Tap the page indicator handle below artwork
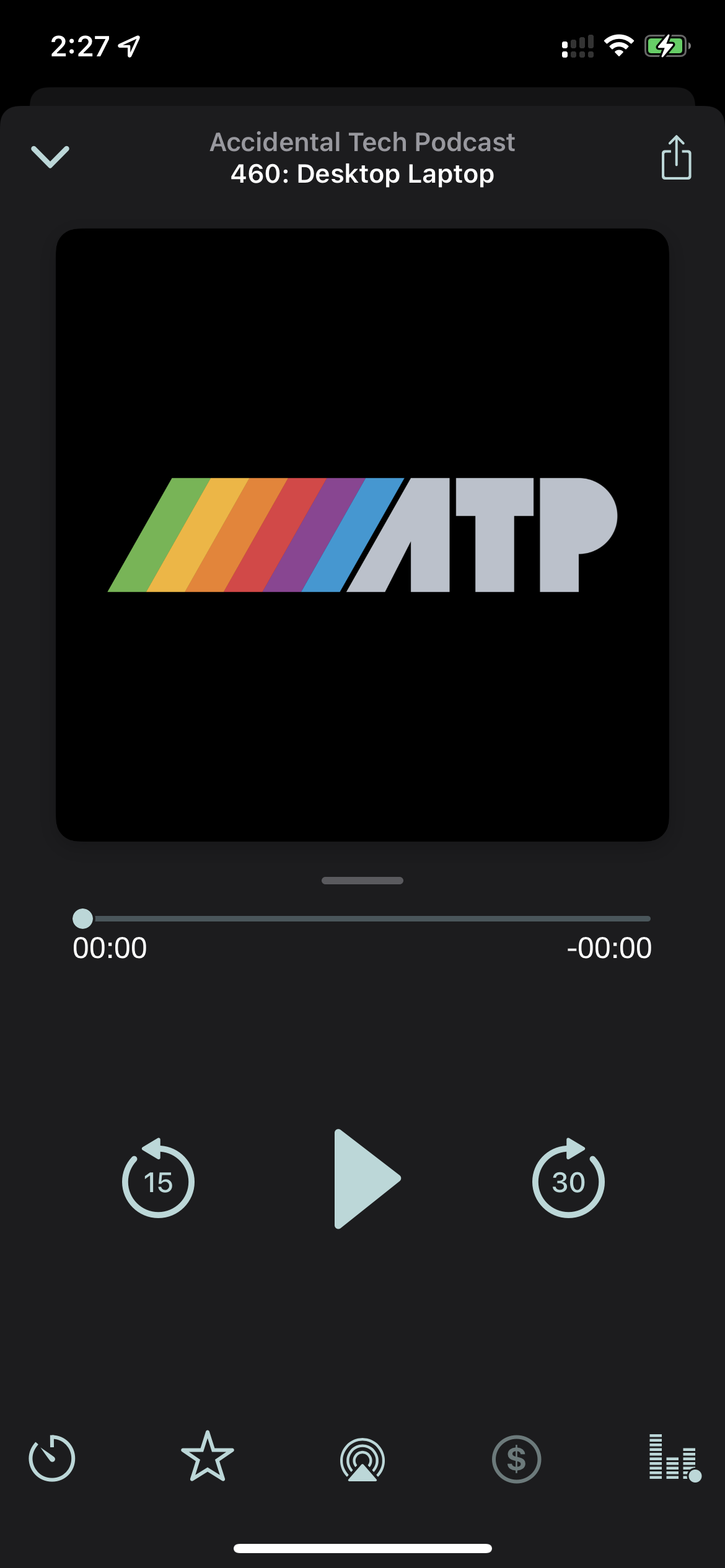 (x=362, y=881)
